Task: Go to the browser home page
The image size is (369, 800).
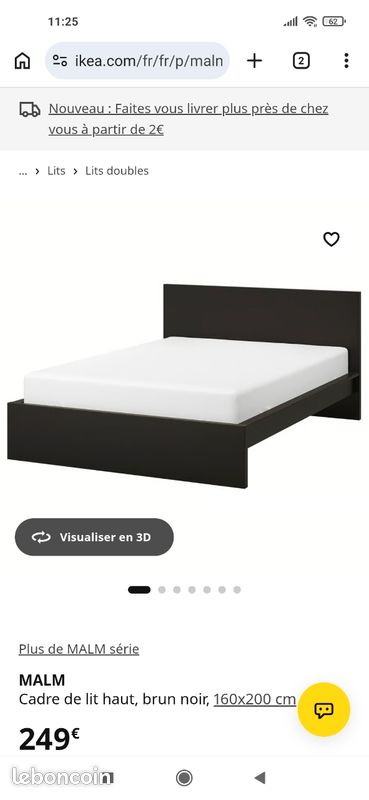Action: tap(22, 61)
